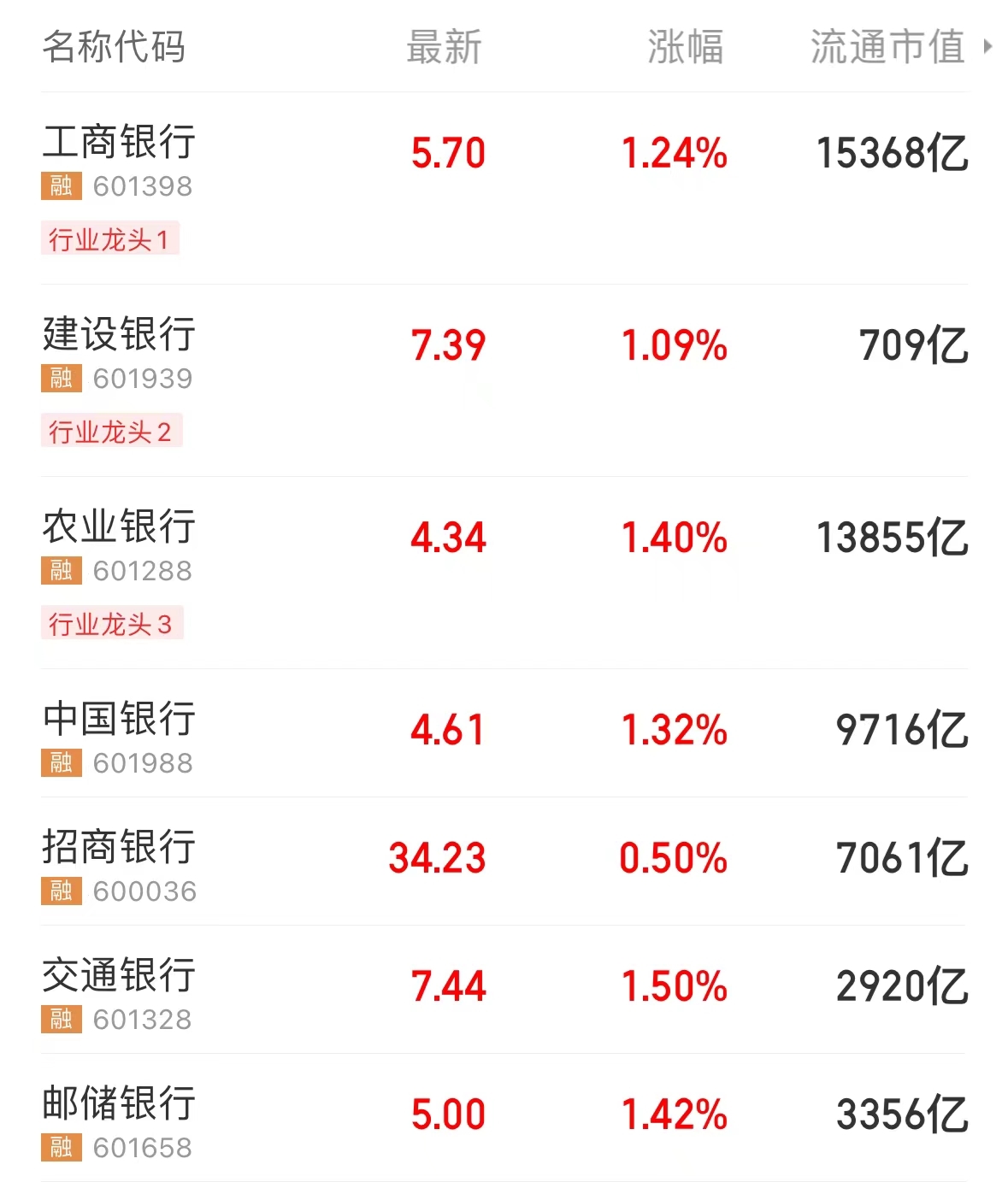The width and height of the screenshot is (1008, 1182).
Task: Tap the 融 badge beside 邮储银行
Action: 61,1149
